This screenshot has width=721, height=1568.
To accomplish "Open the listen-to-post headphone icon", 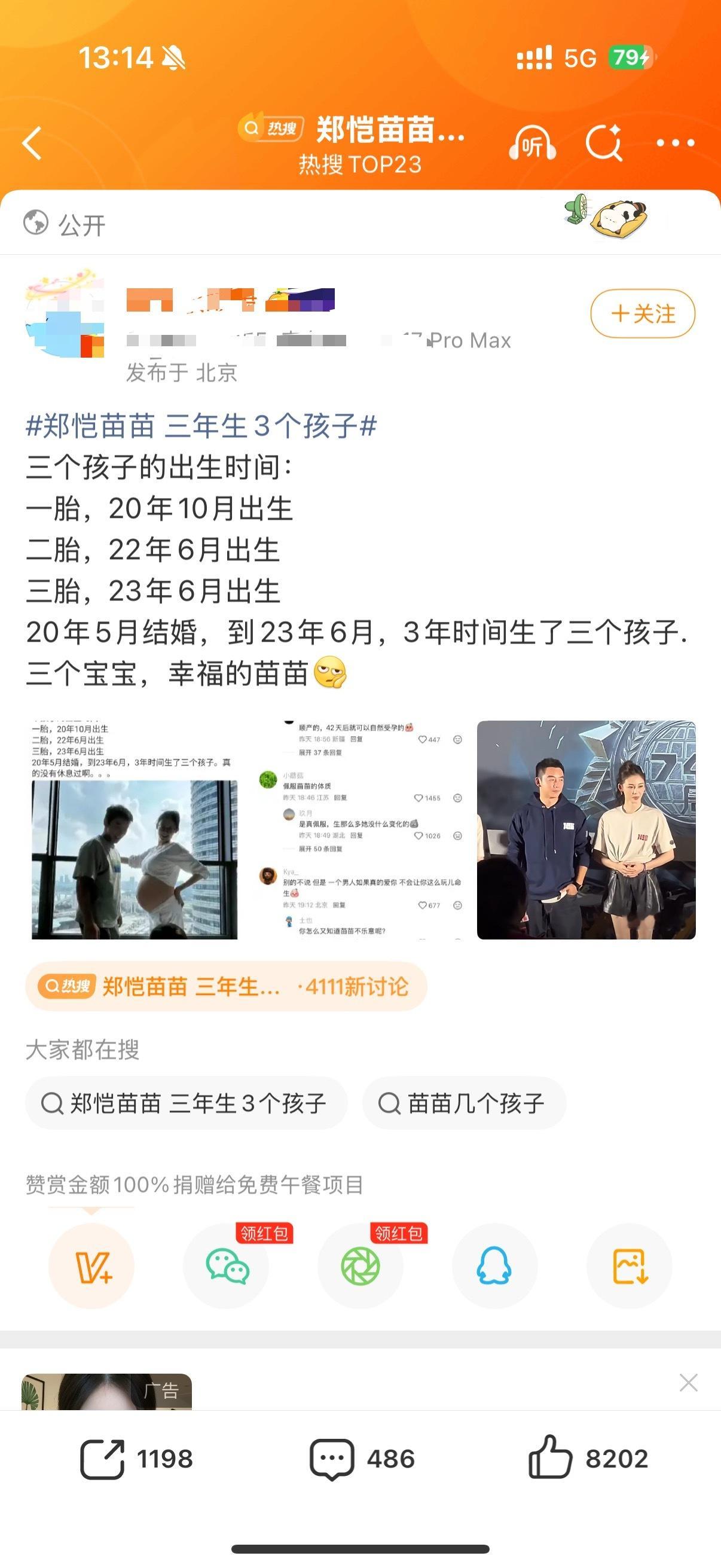I will (534, 143).
